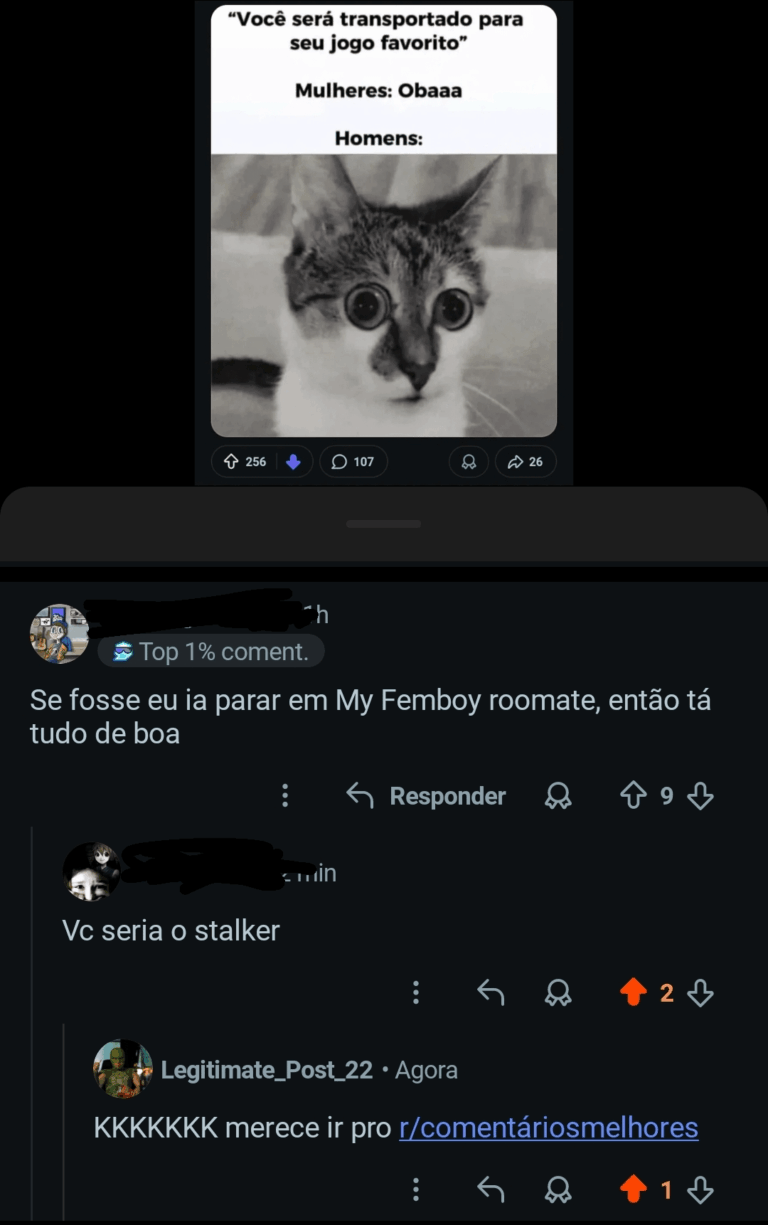Upvote the My Femboy roomate comment
This screenshot has height=1225, width=768.
pyautogui.click(x=633, y=796)
